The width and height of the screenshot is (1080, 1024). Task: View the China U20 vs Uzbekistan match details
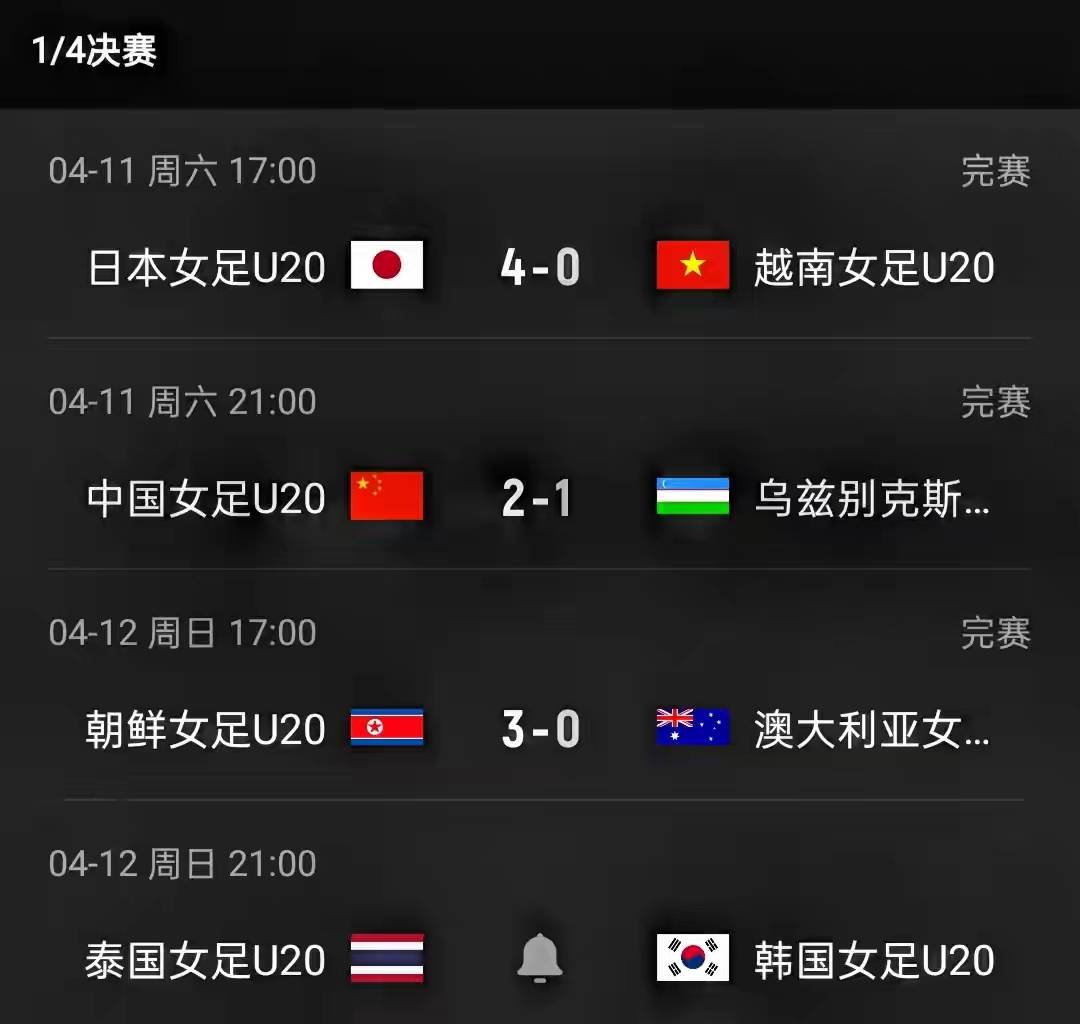540,498
